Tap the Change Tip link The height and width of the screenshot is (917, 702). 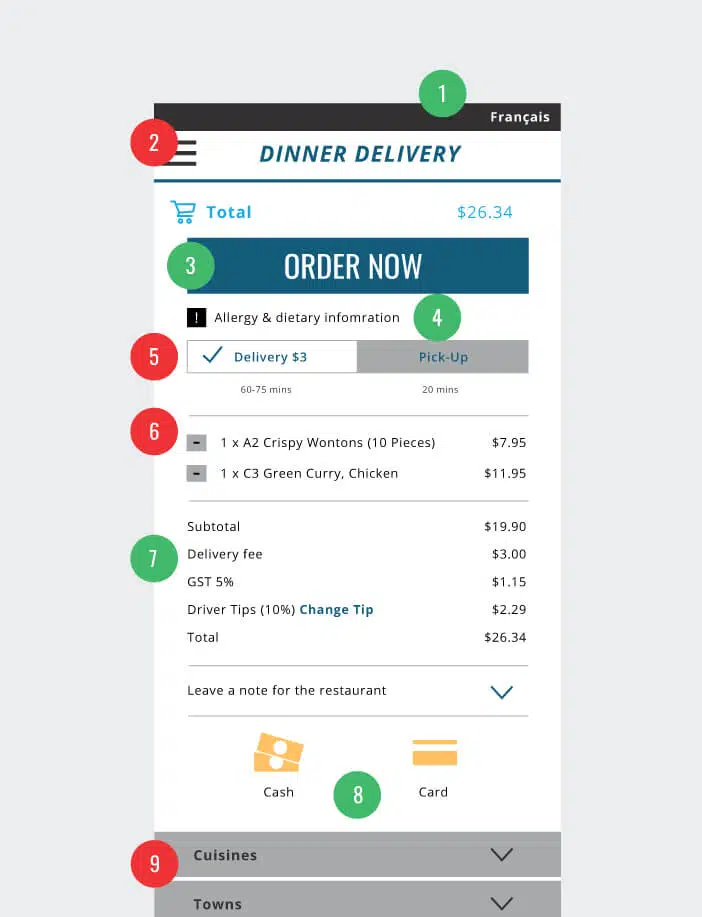pyautogui.click(x=336, y=610)
